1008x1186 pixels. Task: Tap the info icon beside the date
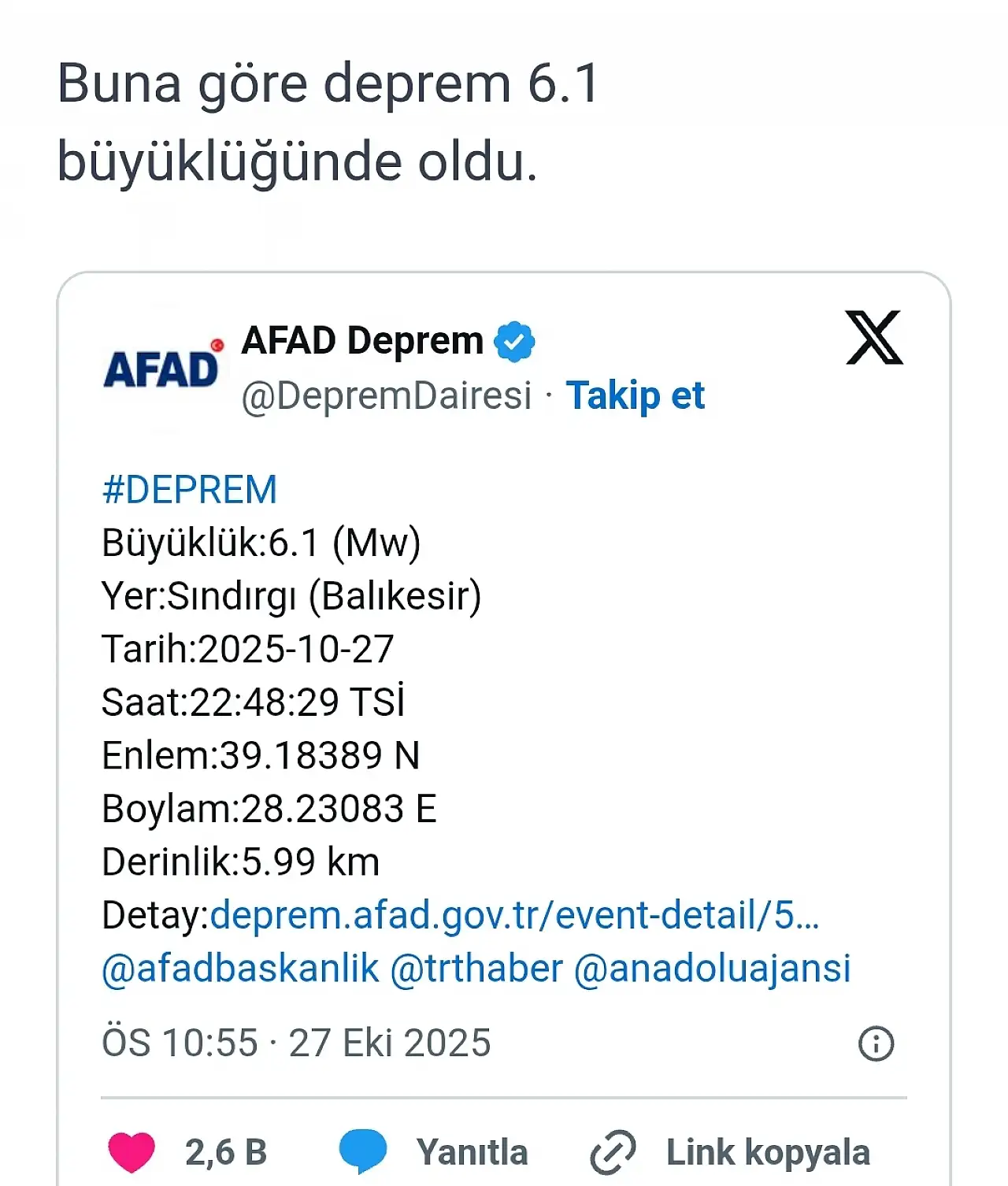tap(876, 1044)
